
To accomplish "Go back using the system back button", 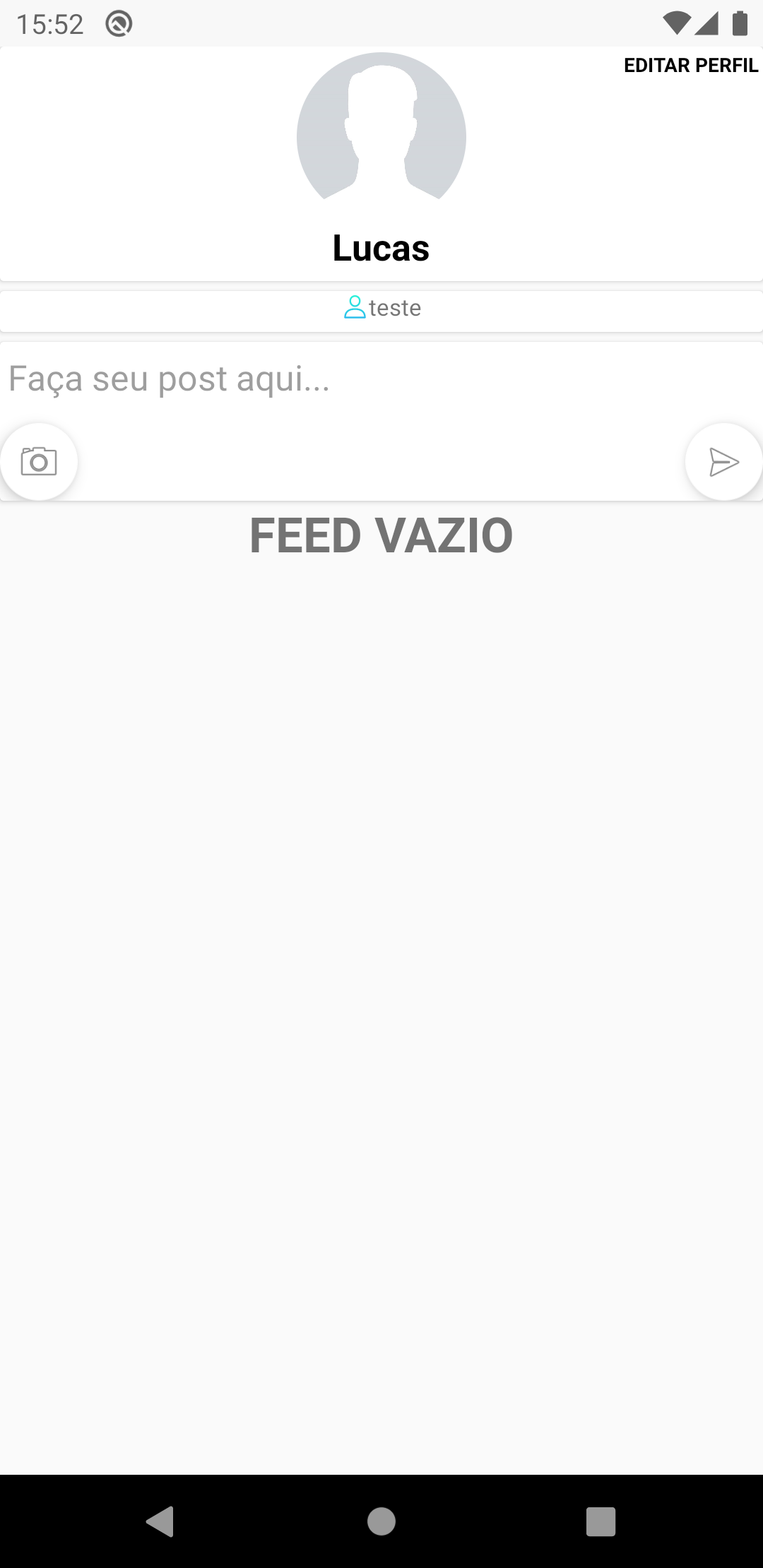I will 160,1521.
